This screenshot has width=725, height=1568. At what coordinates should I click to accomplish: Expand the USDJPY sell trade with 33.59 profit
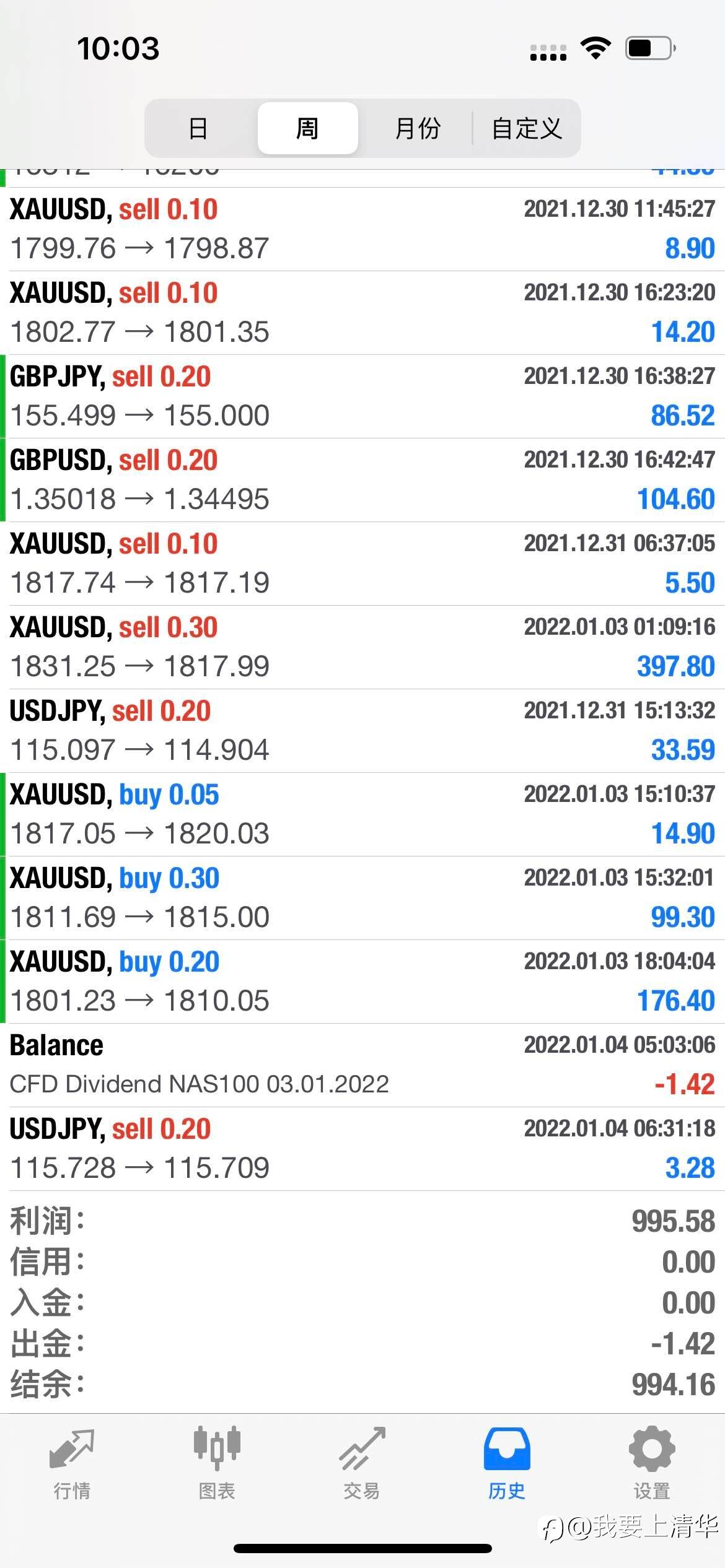[x=362, y=731]
